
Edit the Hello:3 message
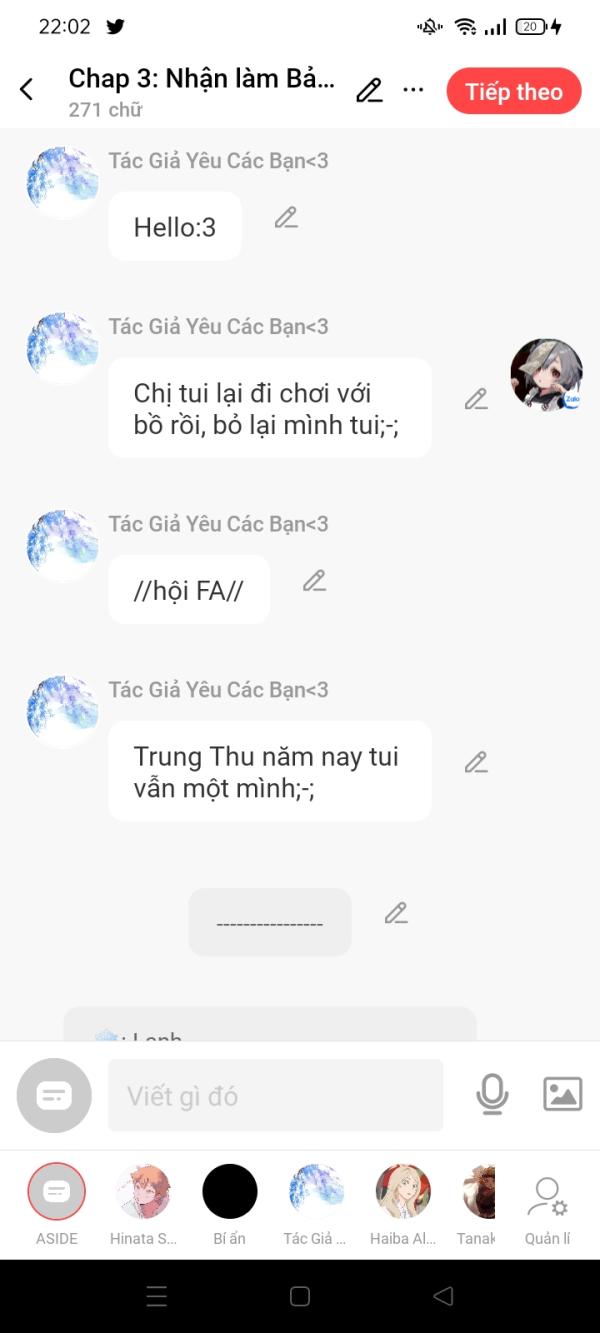(x=286, y=217)
